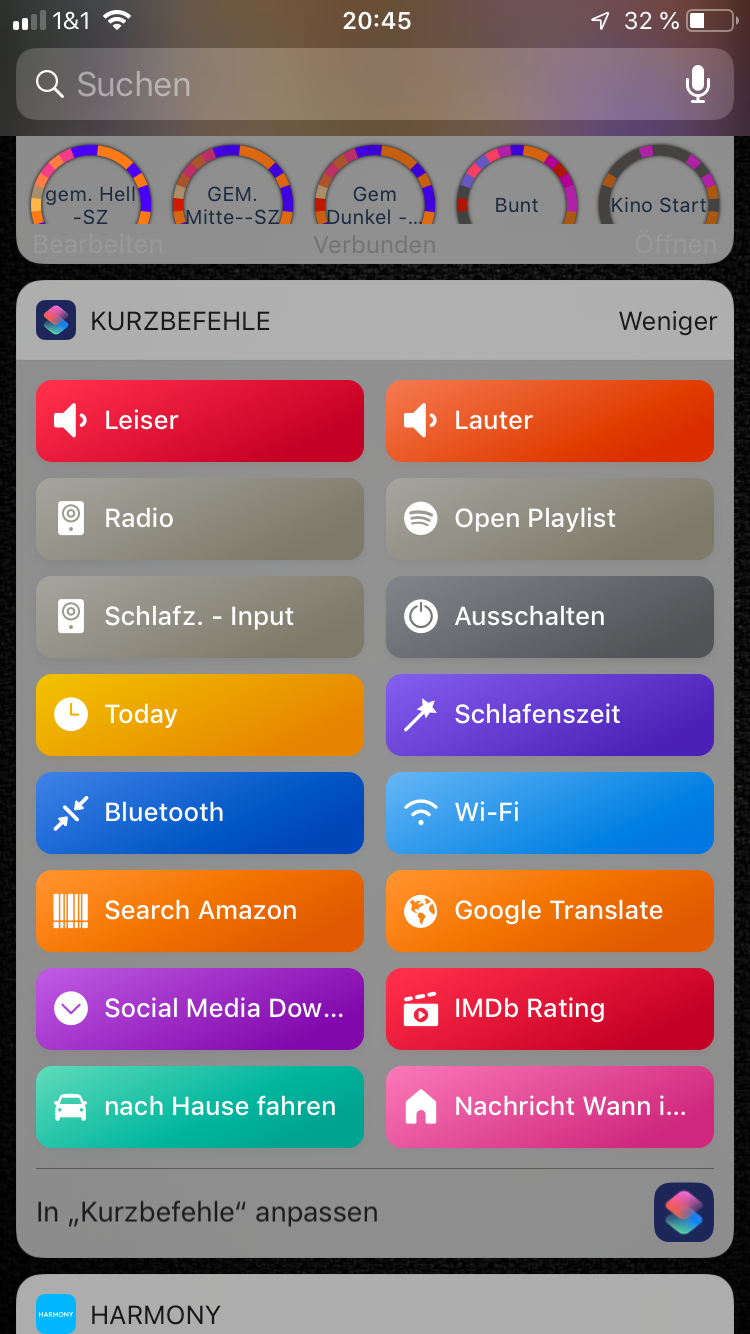The height and width of the screenshot is (1334, 750).
Task: Run the Social Media Downloader shortcut
Action: (x=200, y=1009)
